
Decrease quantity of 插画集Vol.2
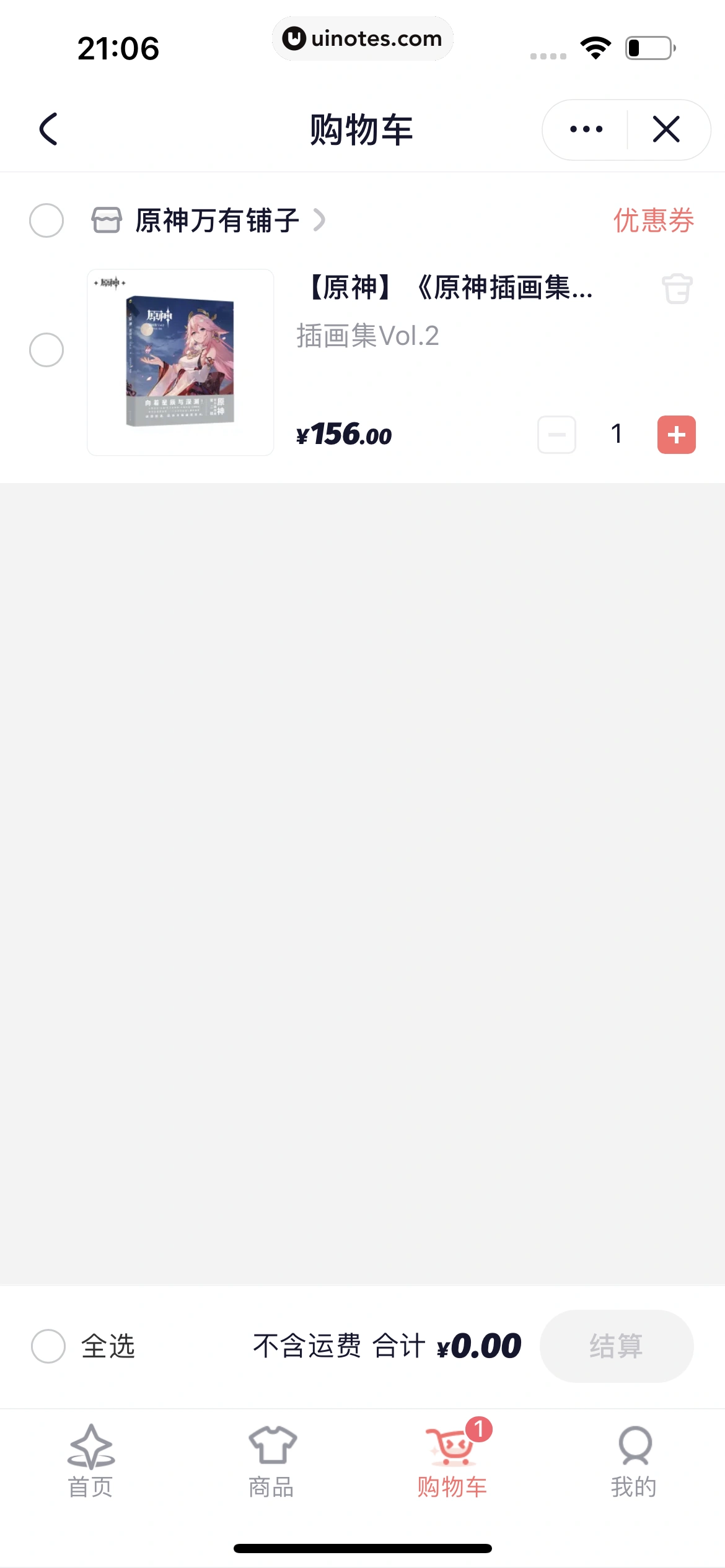click(x=556, y=435)
